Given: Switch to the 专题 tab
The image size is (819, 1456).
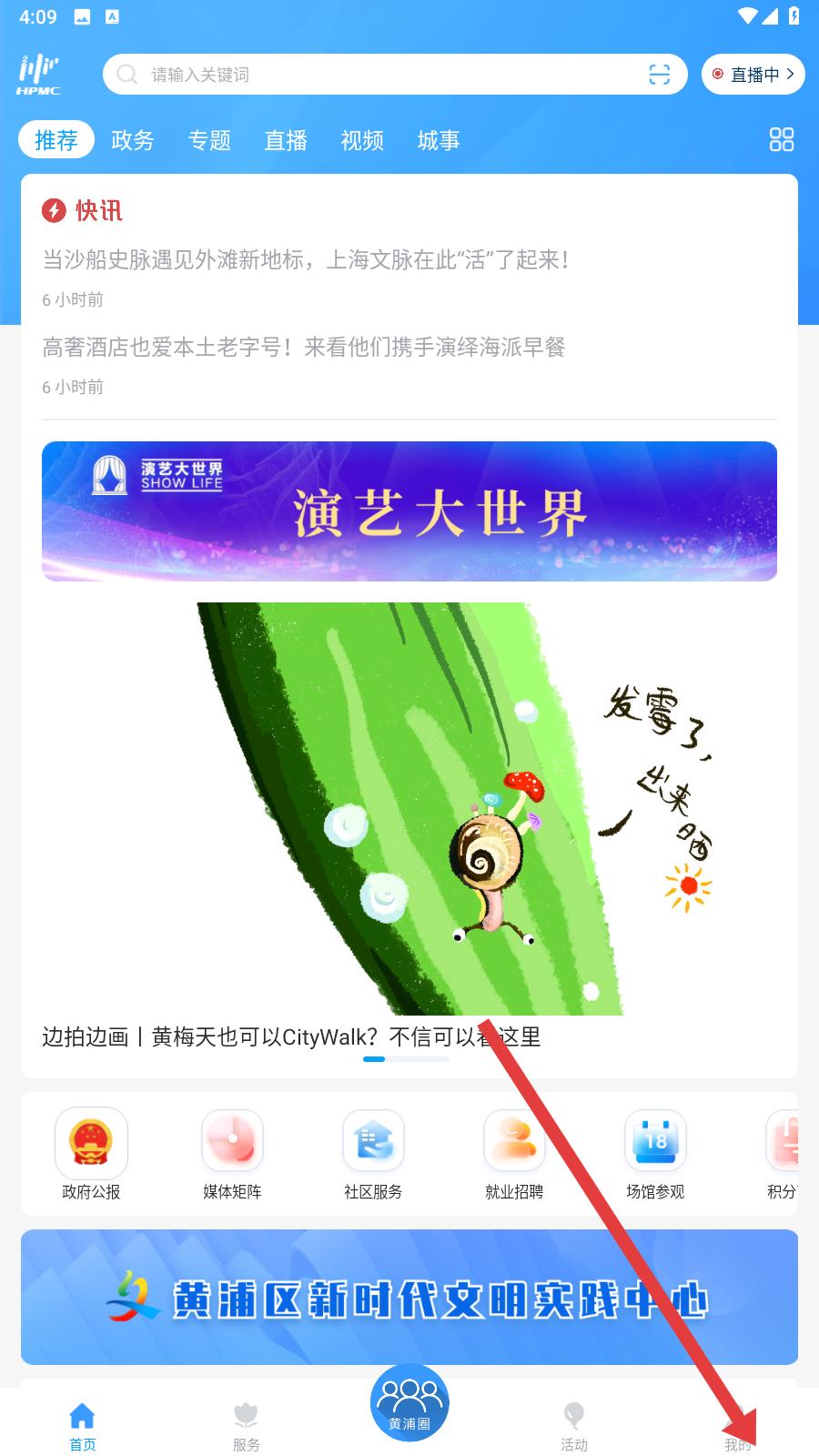Looking at the screenshot, I should point(209,140).
